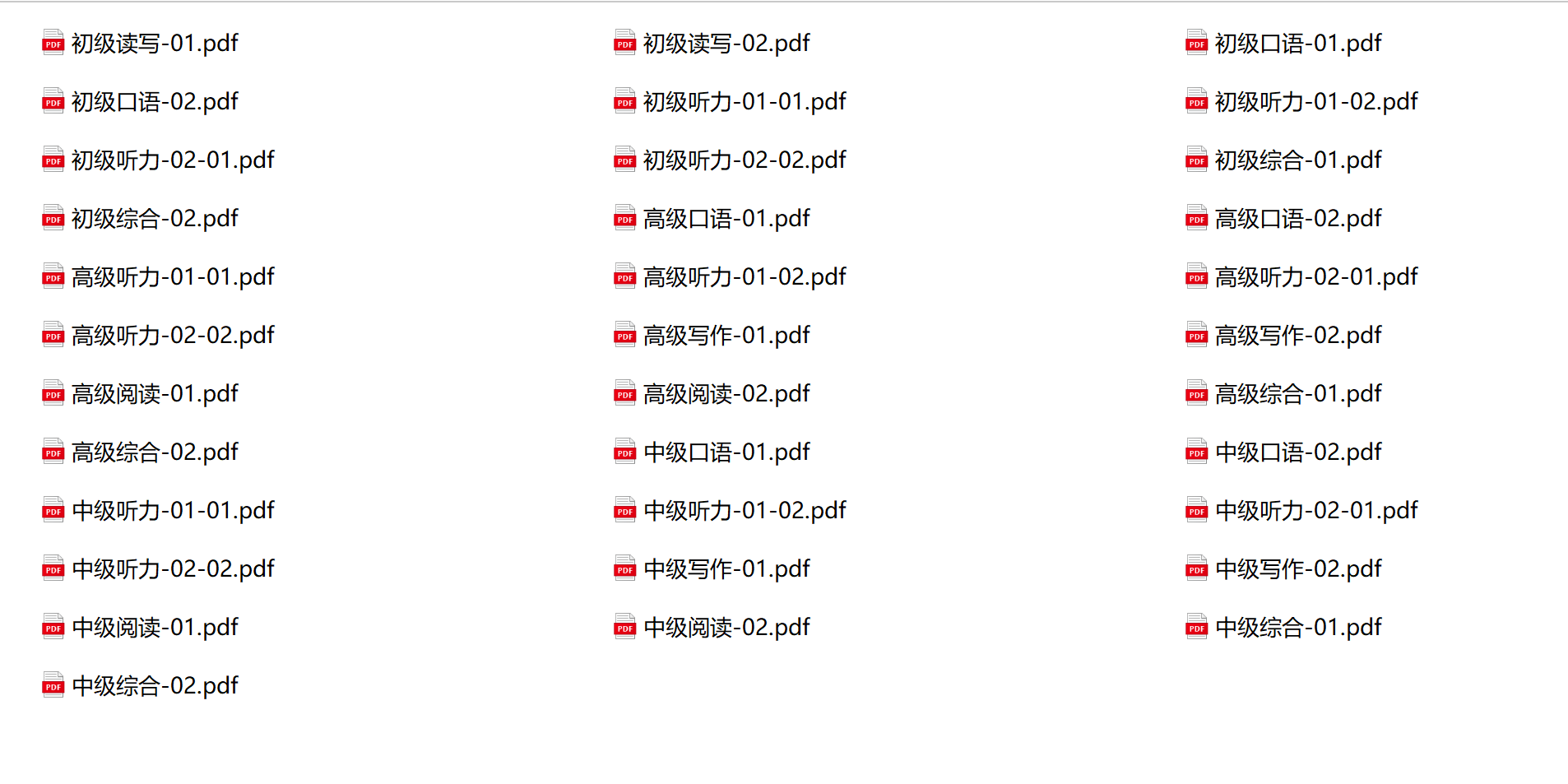Open 中级口语-01.pdf
Image resolution: width=1568 pixels, height=784 pixels.
726,452
